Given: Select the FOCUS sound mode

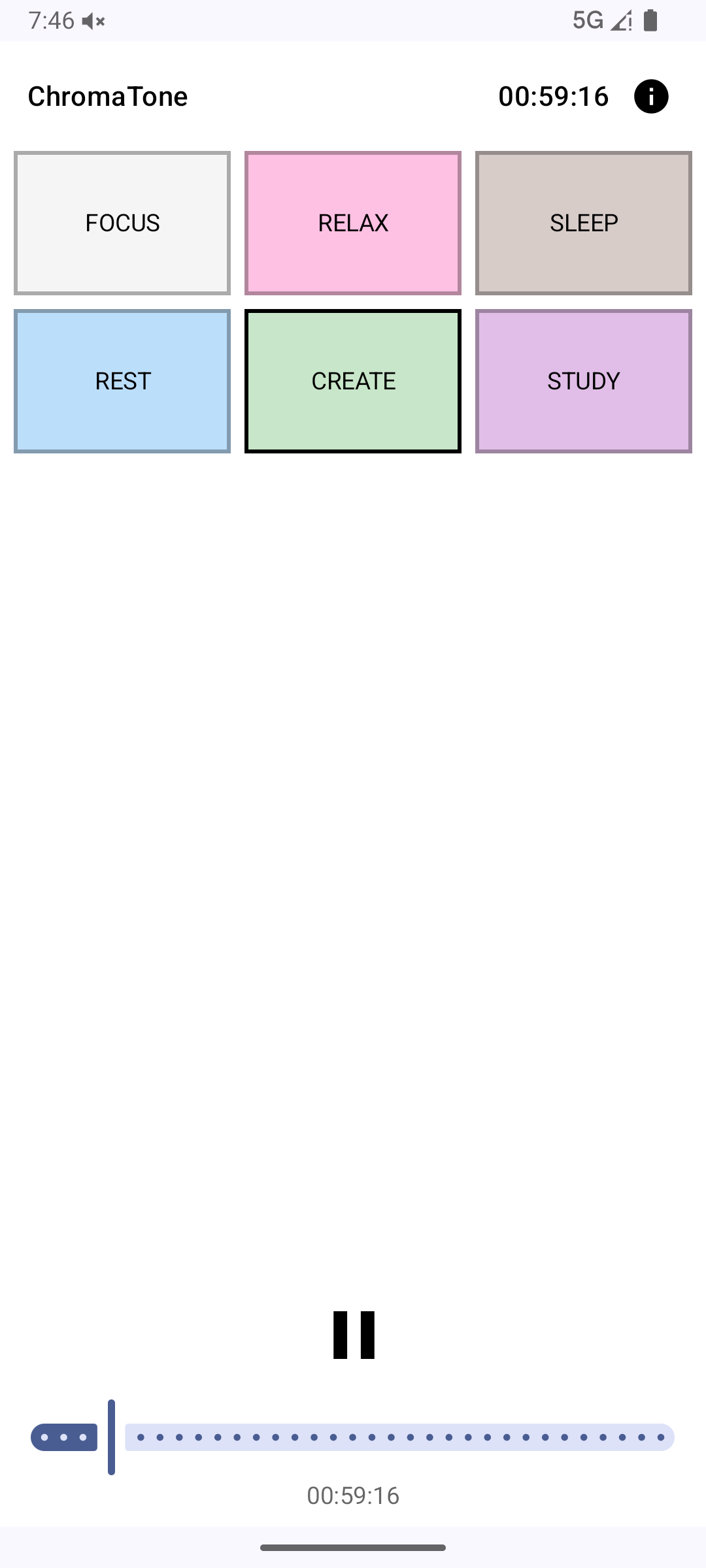Looking at the screenshot, I should pyautogui.click(x=122, y=223).
